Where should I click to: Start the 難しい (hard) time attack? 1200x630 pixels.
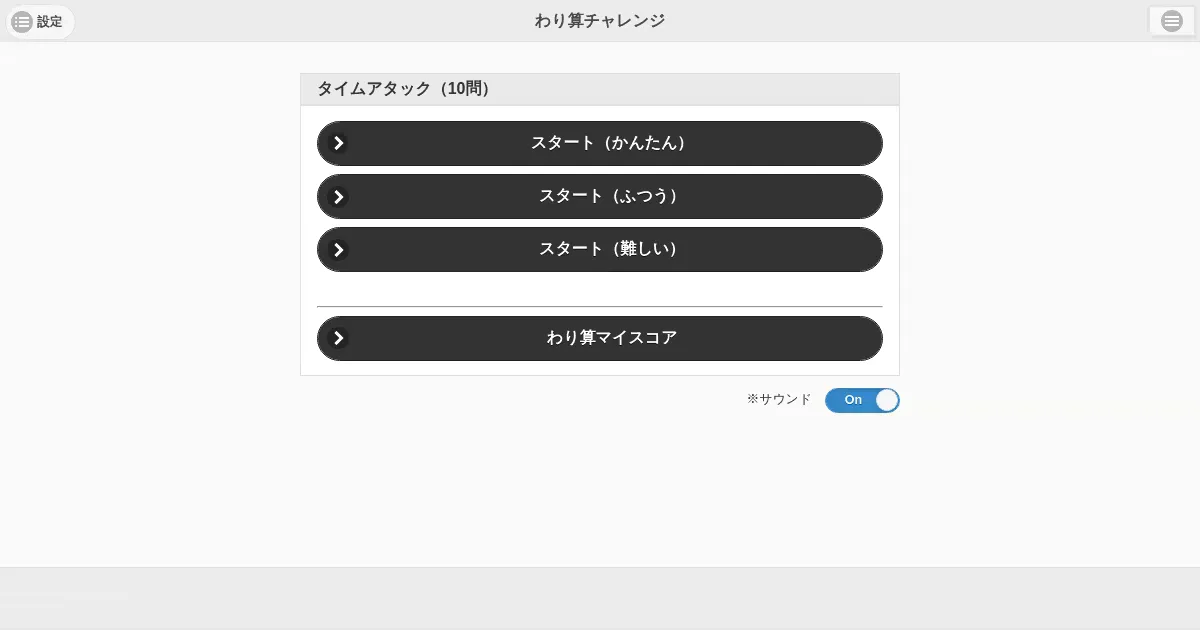click(600, 249)
